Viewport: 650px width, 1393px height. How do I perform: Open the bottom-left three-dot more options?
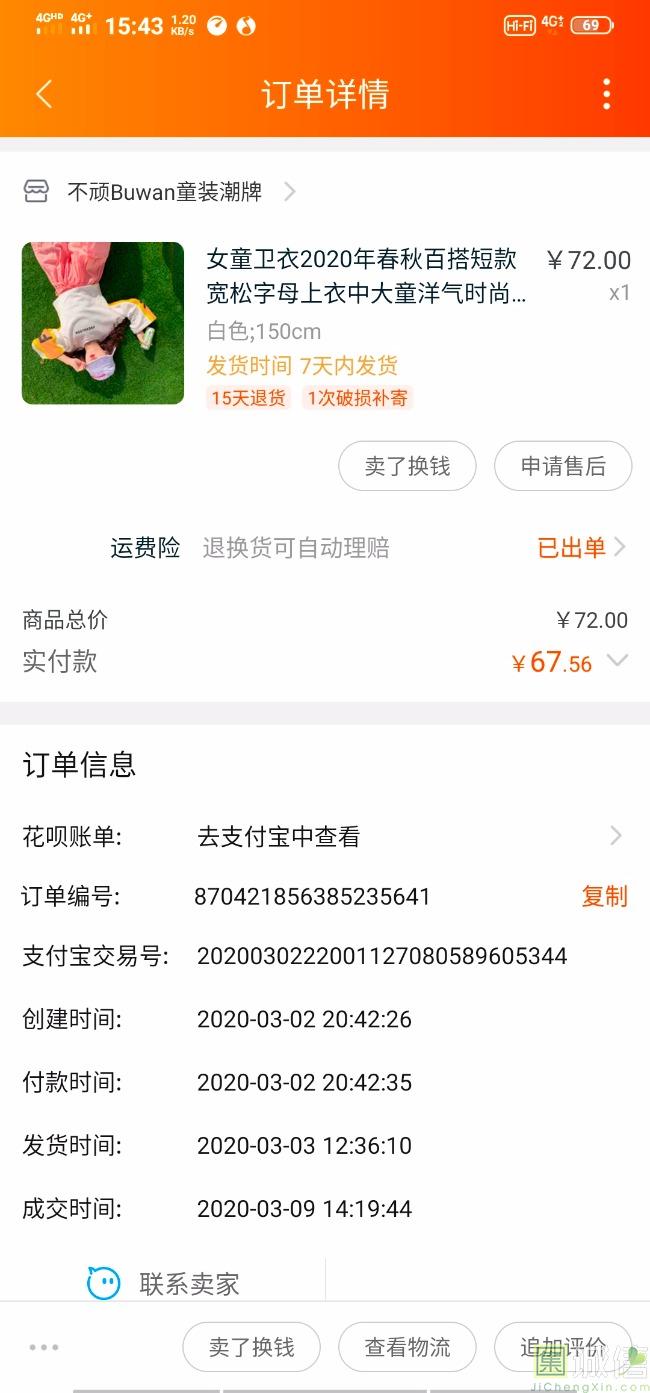pos(44,1347)
